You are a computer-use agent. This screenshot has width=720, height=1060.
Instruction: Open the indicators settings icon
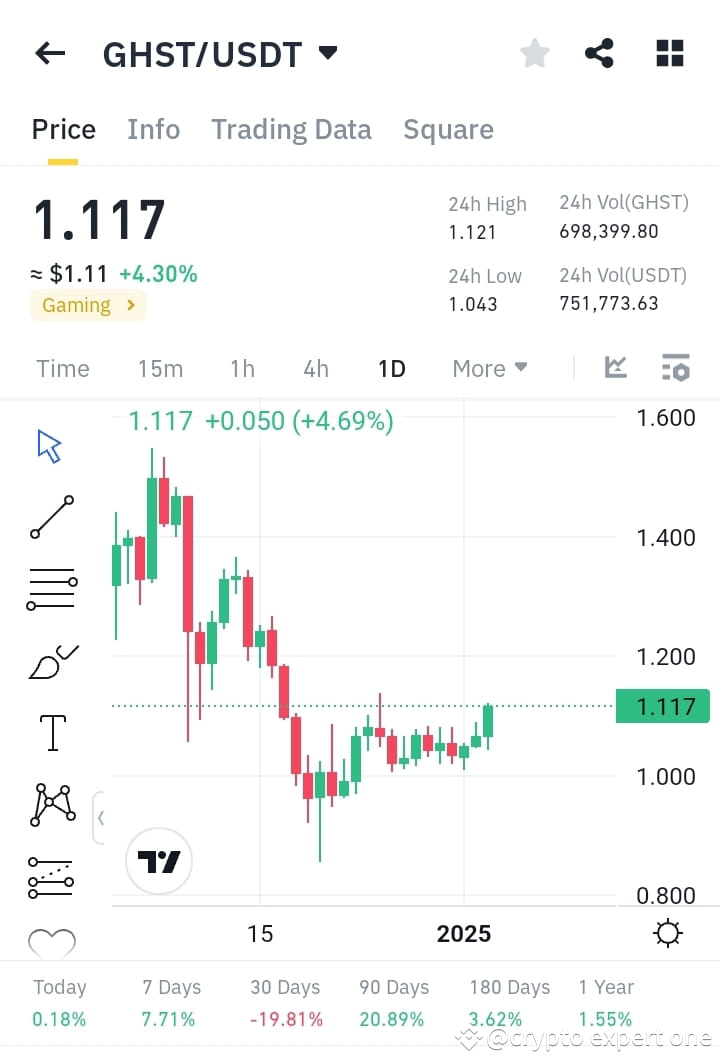(x=675, y=368)
